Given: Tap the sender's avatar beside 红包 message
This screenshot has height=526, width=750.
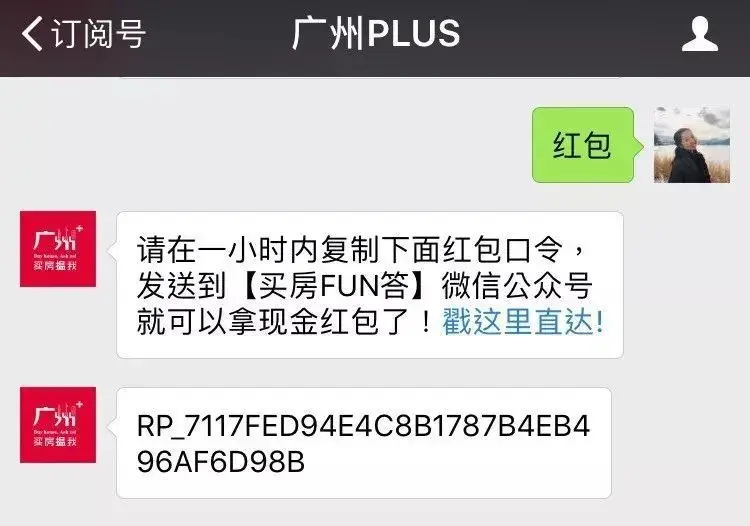Looking at the screenshot, I should point(691,145).
